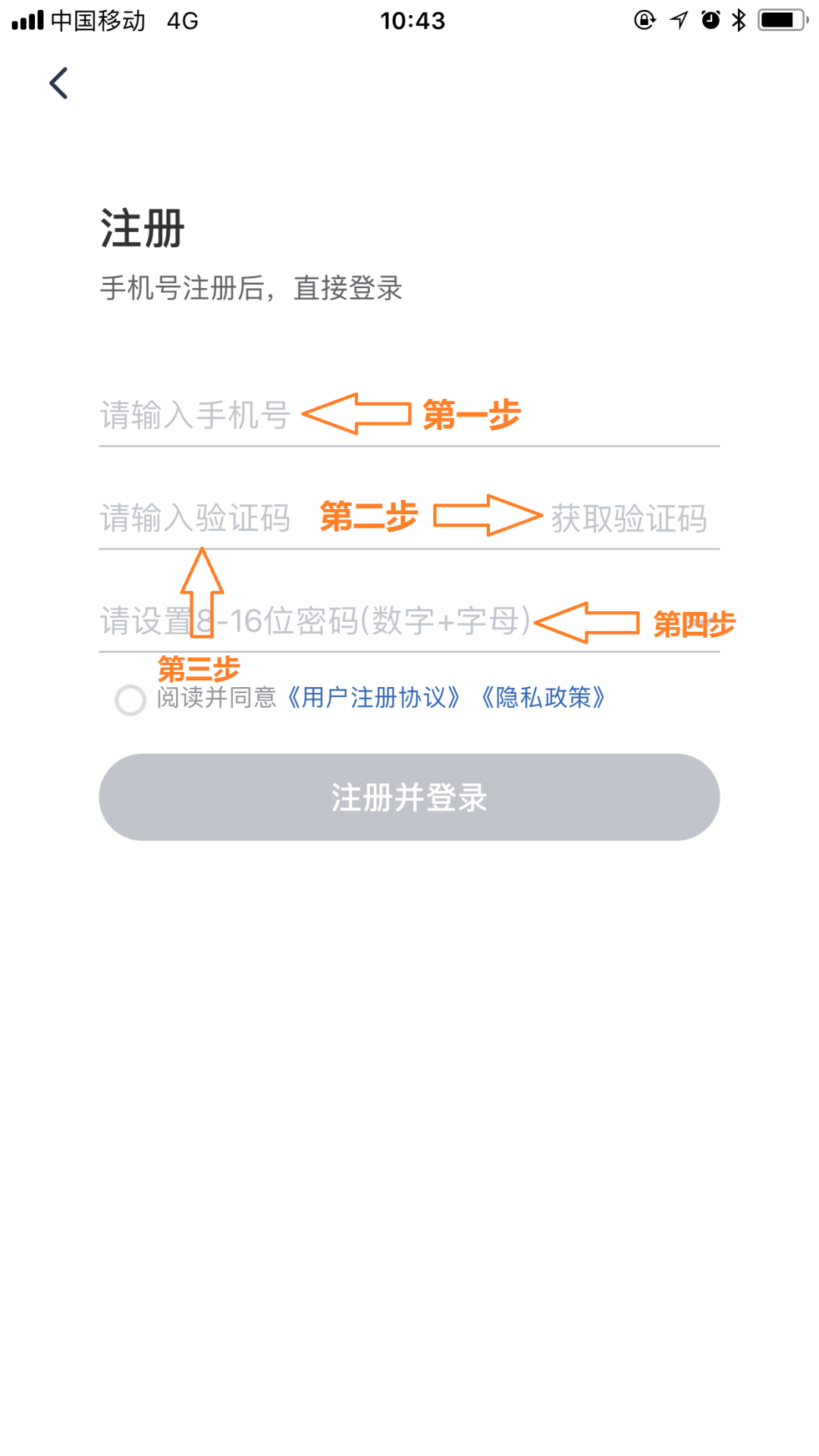Tap the verification code input field
Screen dimensions: 819x1456
[x=196, y=519]
